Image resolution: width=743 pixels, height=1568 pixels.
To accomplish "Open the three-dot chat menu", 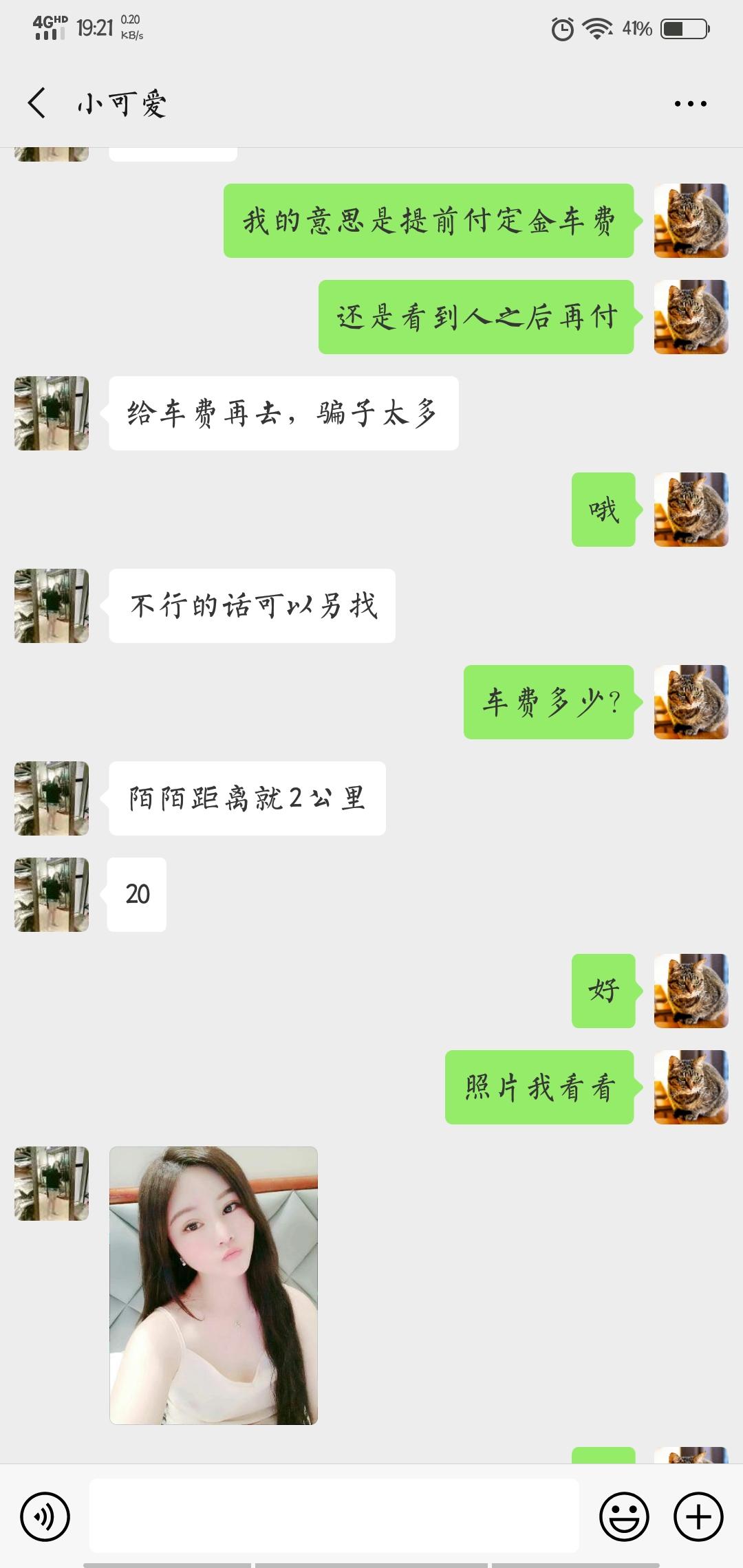I will click(x=690, y=104).
